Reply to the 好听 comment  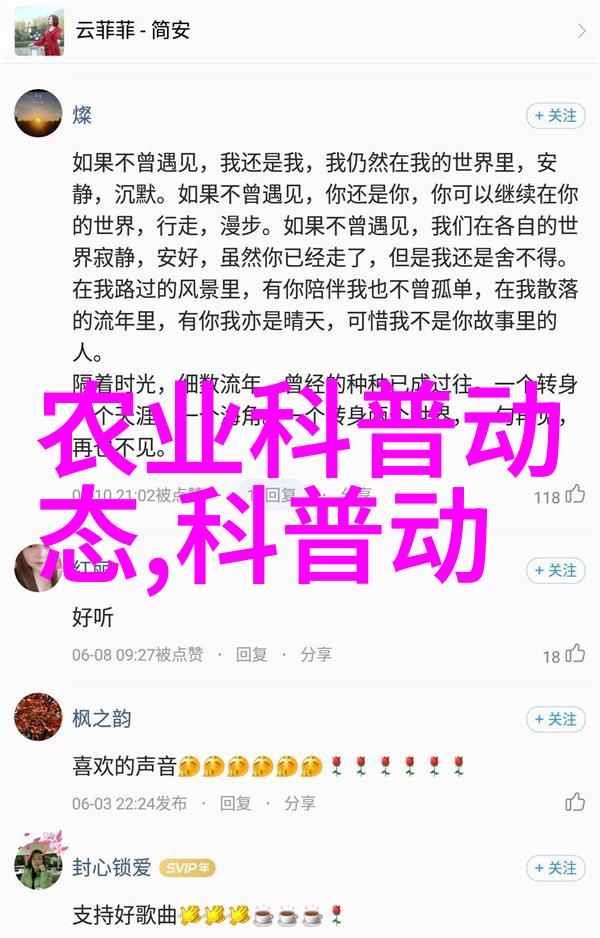click(251, 654)
